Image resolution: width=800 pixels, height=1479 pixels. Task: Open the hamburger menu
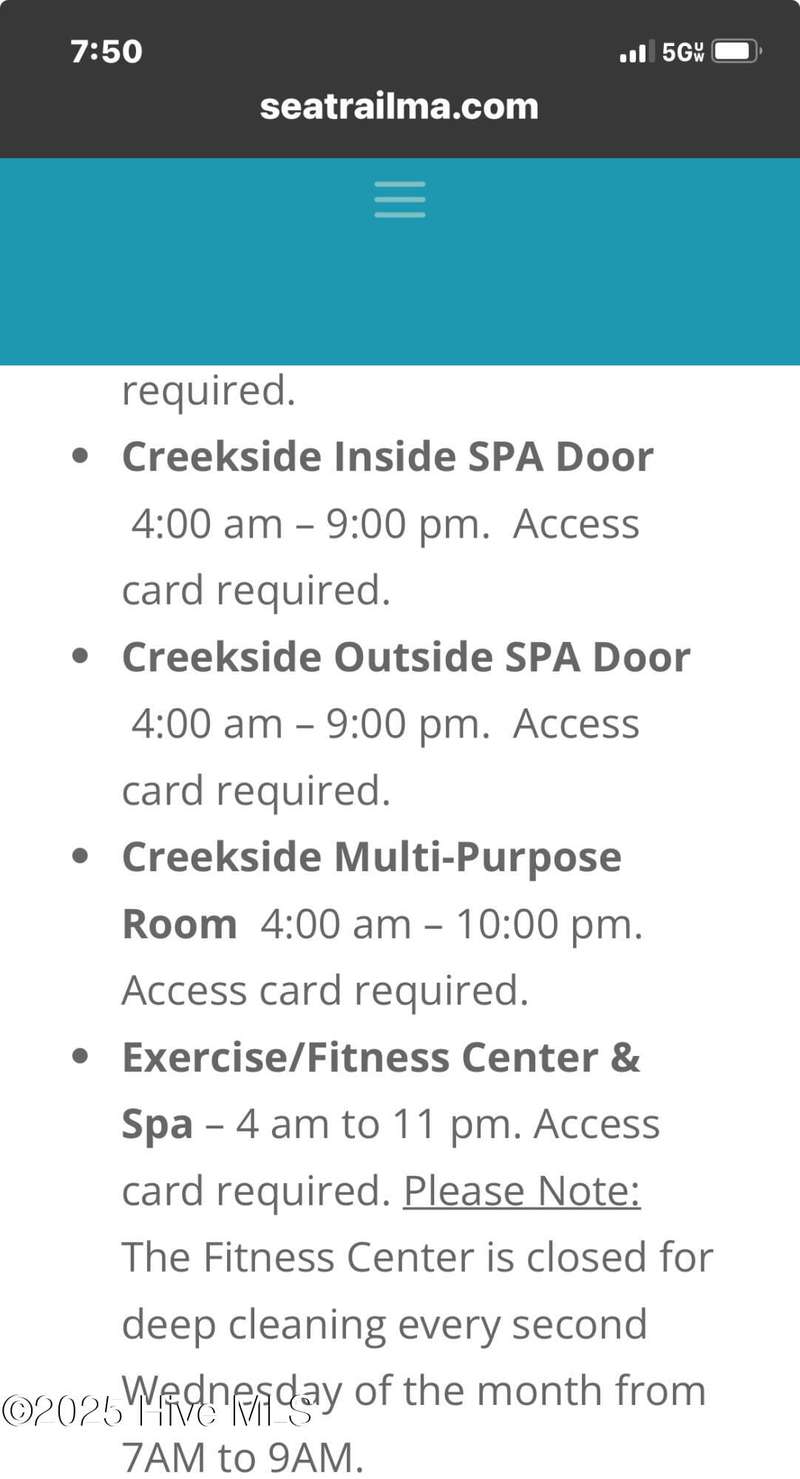click(x=400, y=200)
